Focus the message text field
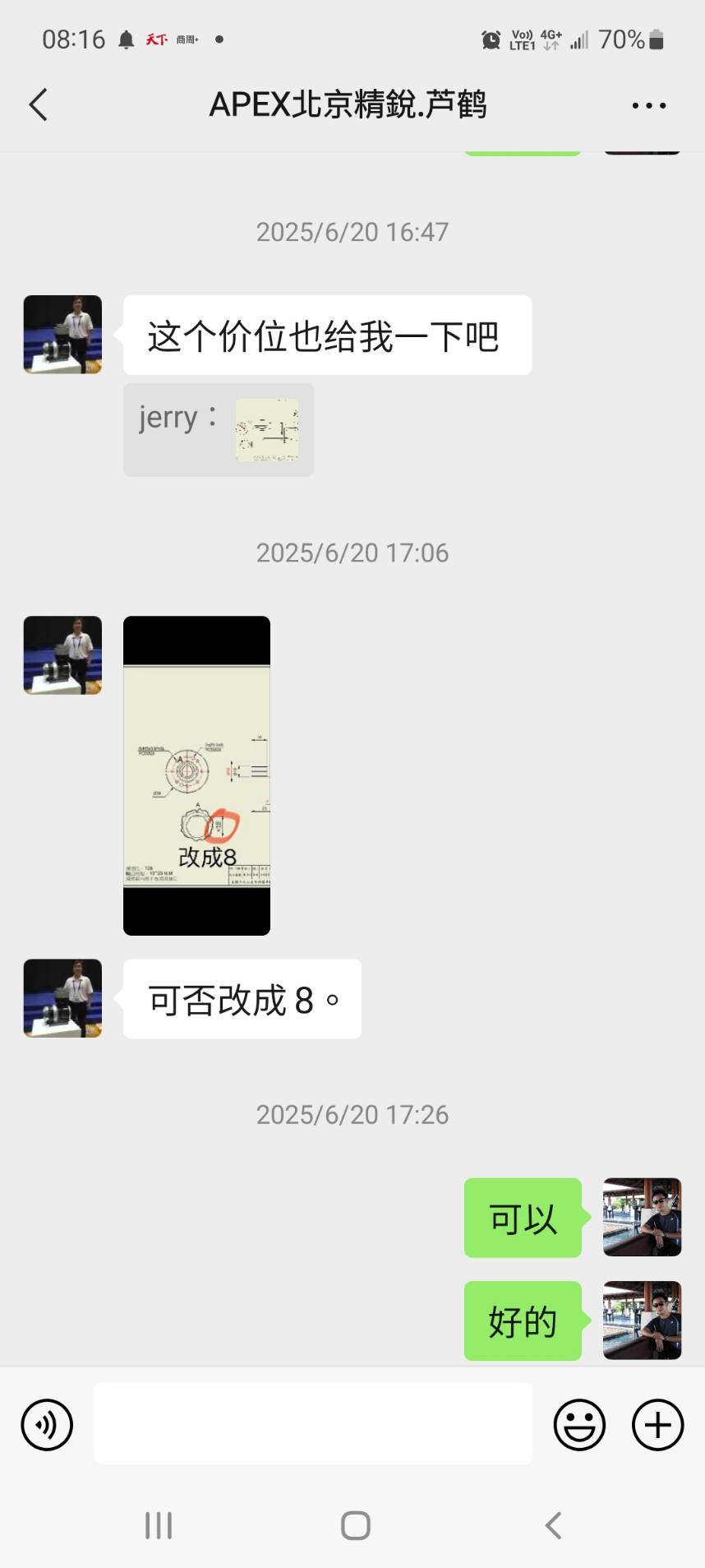The image size is (705, 1568). [x=312, y=1423]
